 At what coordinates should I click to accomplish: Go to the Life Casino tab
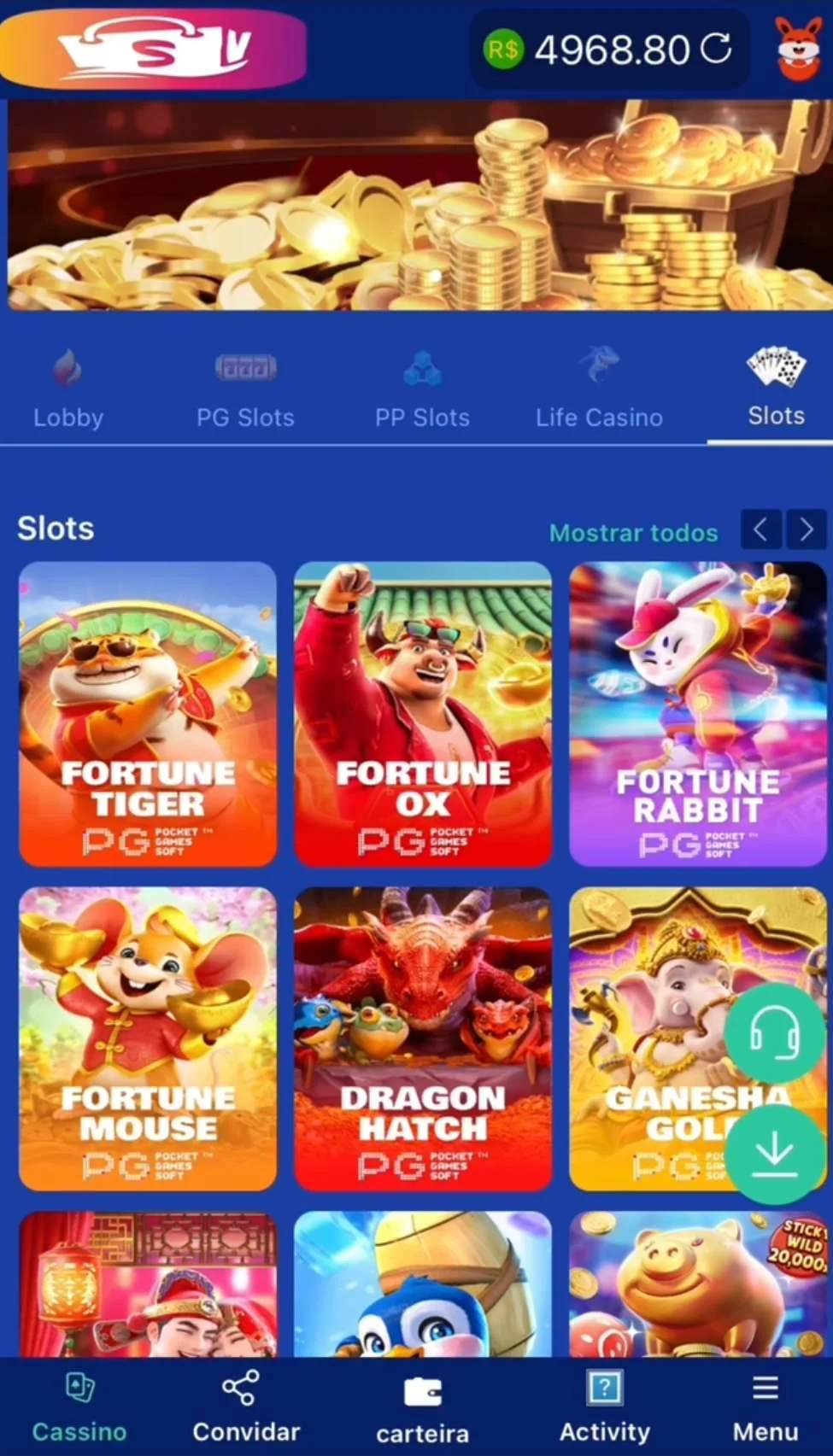599,389
